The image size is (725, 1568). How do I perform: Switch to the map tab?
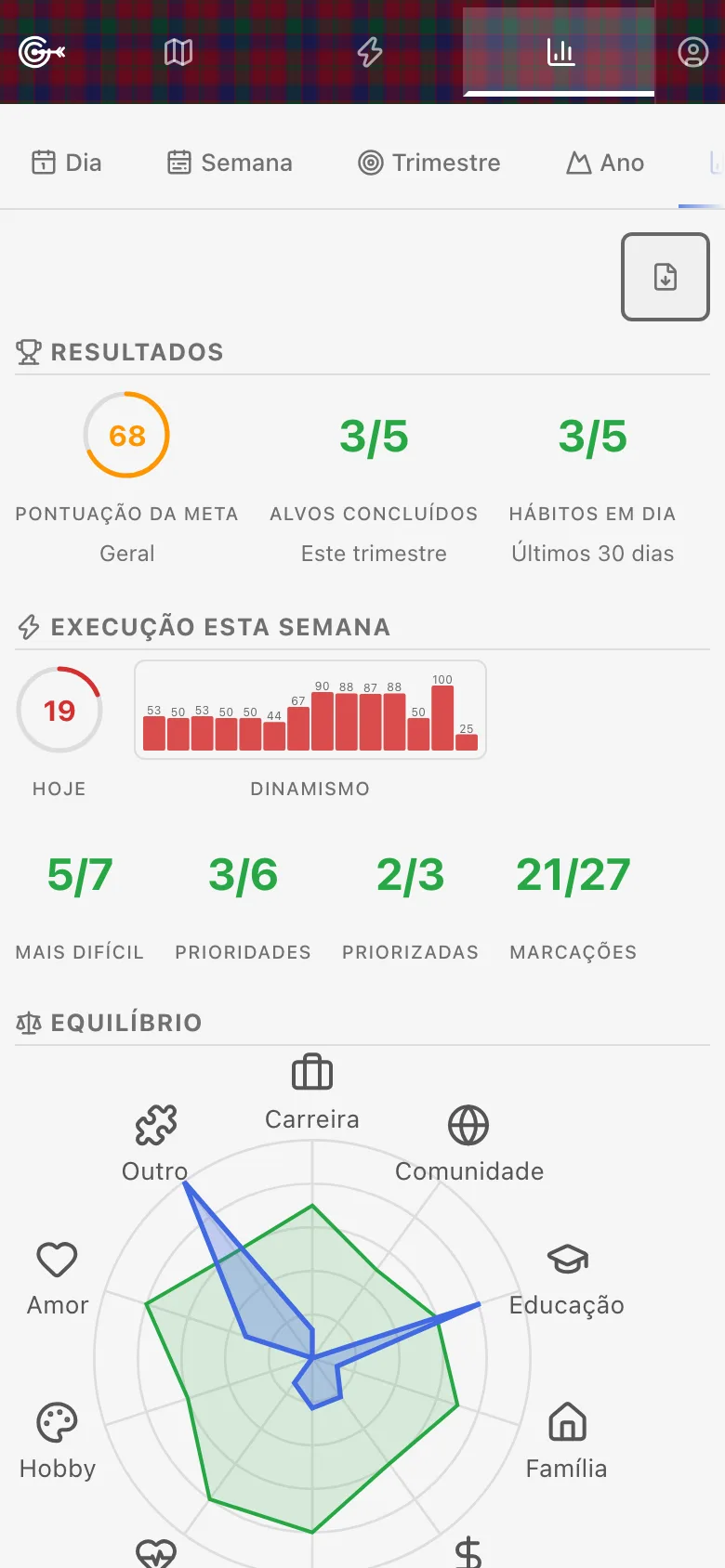(x=178, y=52)
